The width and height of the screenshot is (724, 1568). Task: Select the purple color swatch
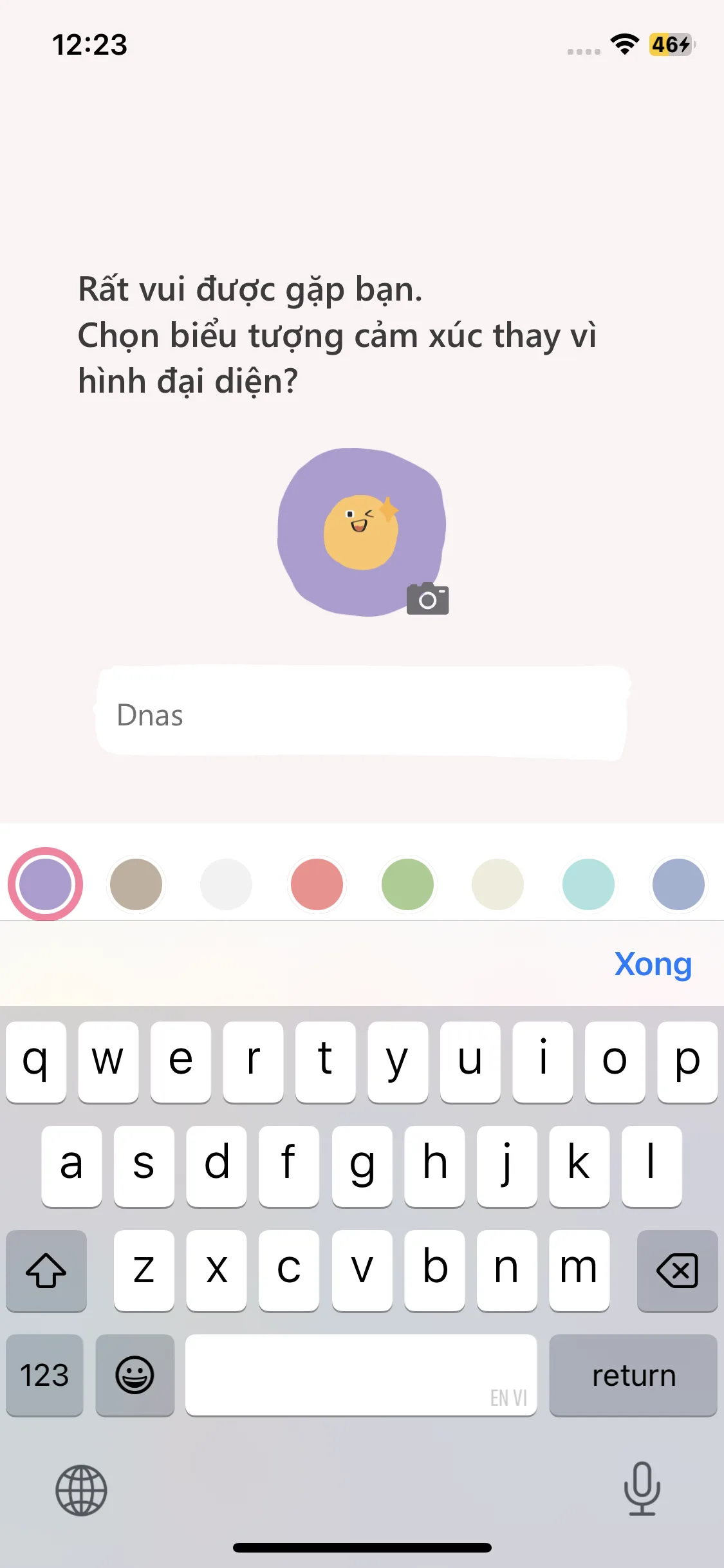45,884
